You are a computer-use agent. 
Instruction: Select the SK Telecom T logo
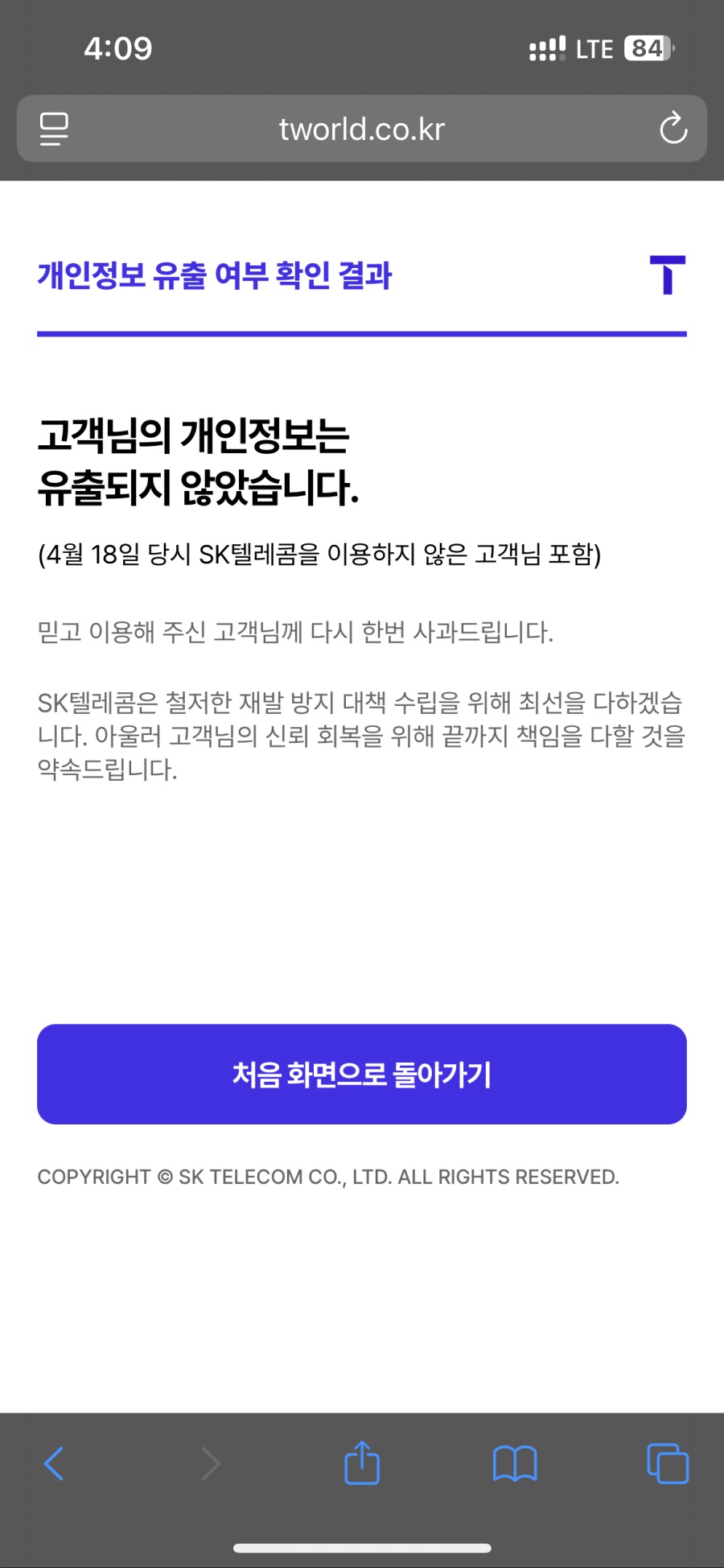coord(668,277)
